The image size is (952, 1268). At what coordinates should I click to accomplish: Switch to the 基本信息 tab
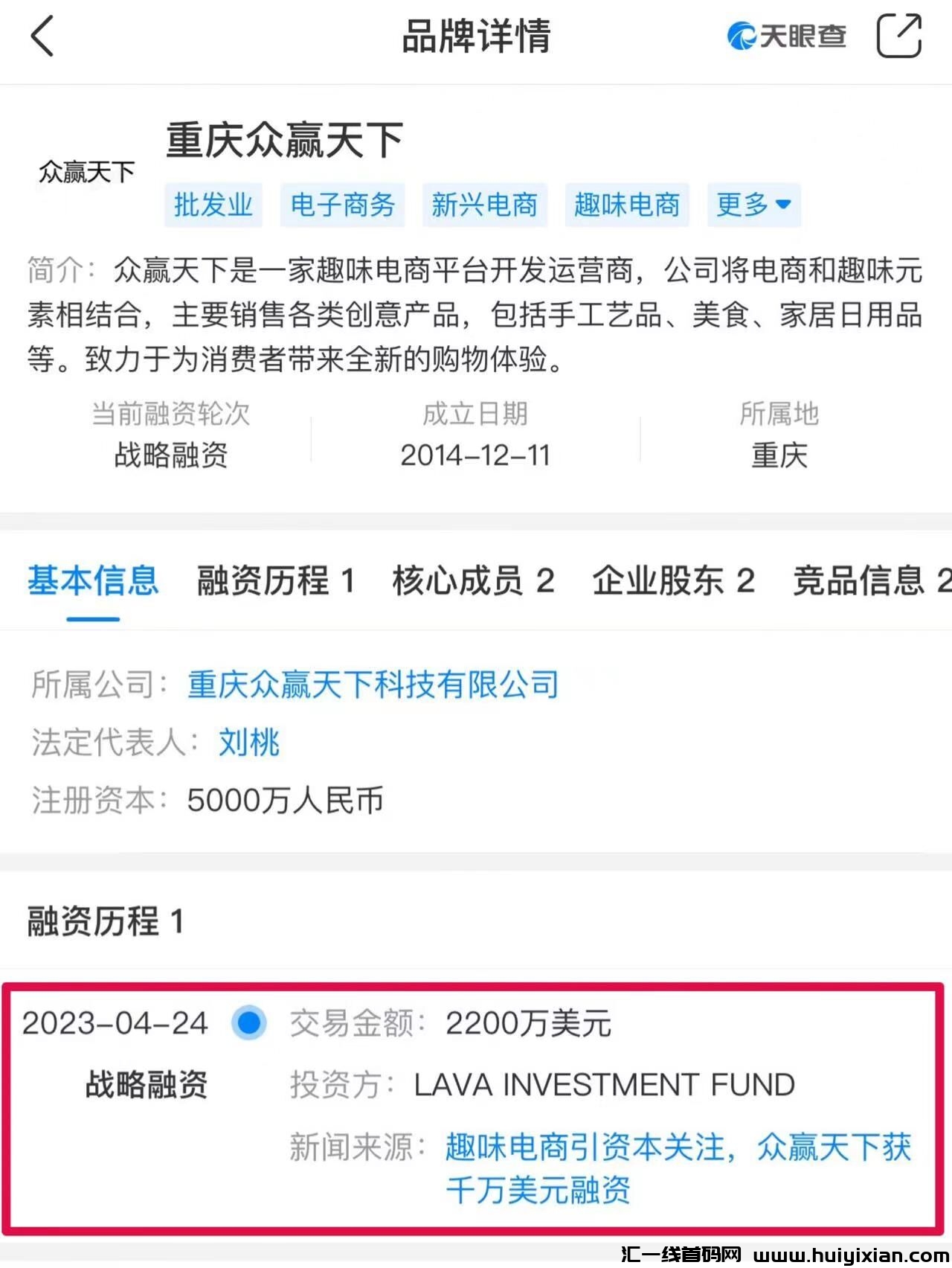(93, 581)
